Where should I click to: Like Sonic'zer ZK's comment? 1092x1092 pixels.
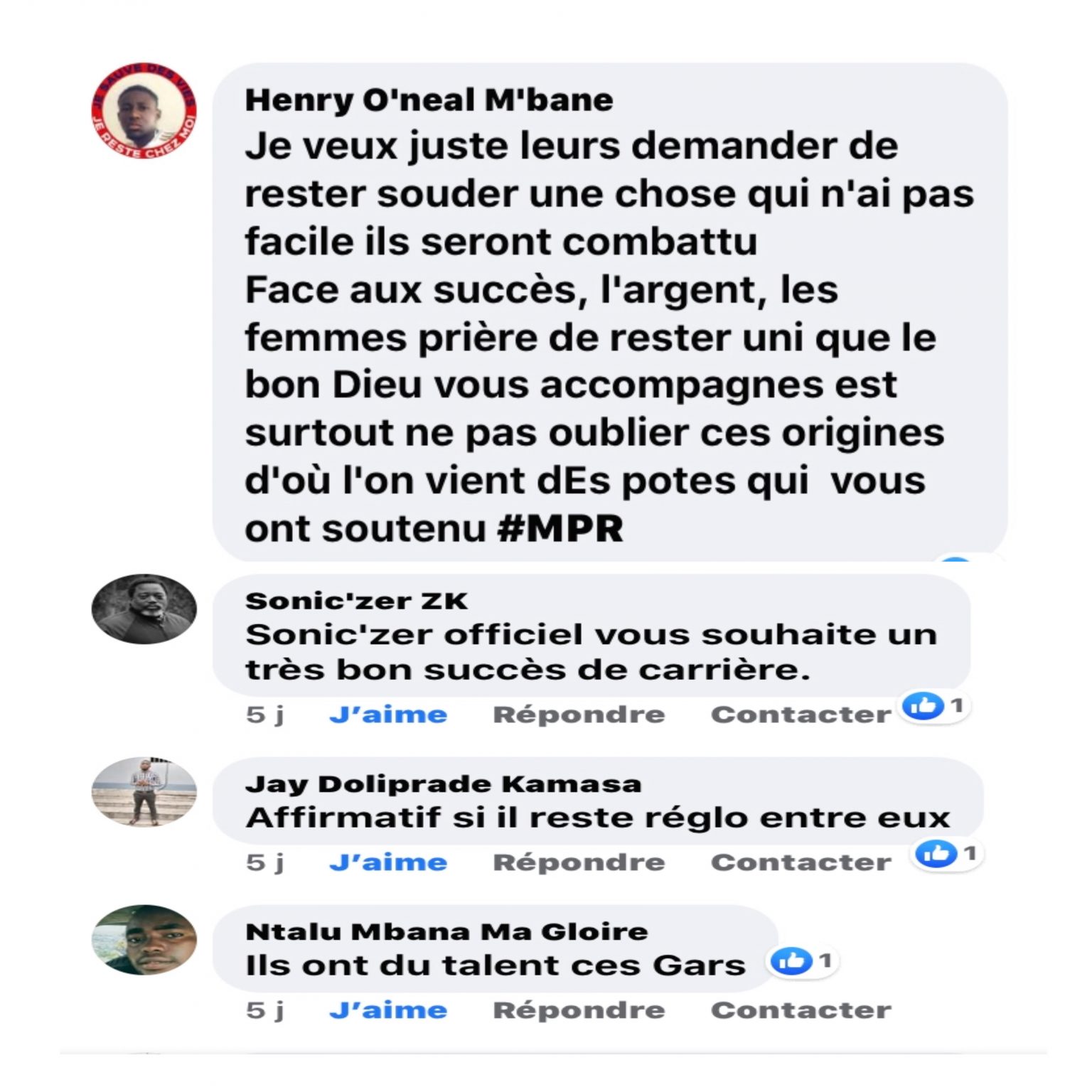tap(388, 714)
